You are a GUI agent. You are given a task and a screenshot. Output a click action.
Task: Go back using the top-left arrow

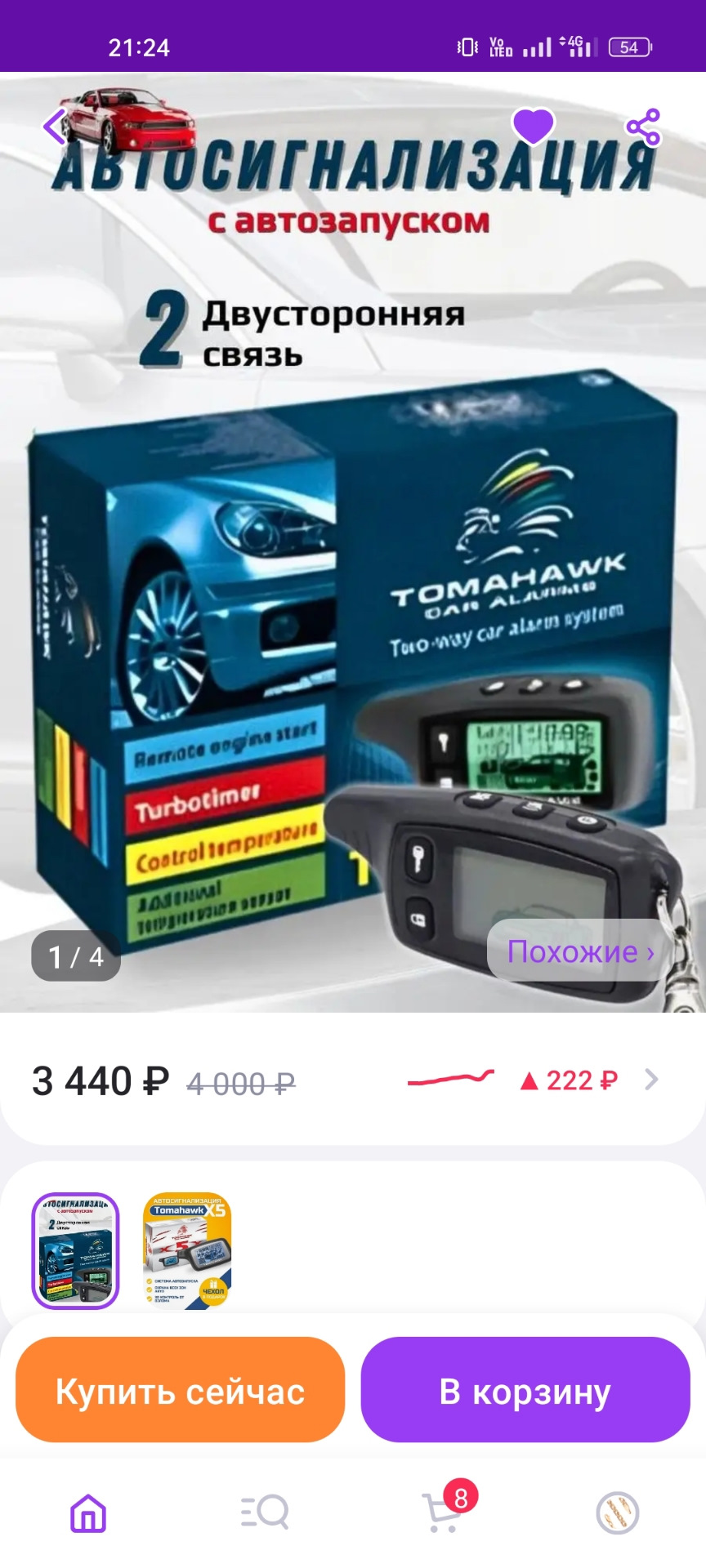click(x=55, y=127)
